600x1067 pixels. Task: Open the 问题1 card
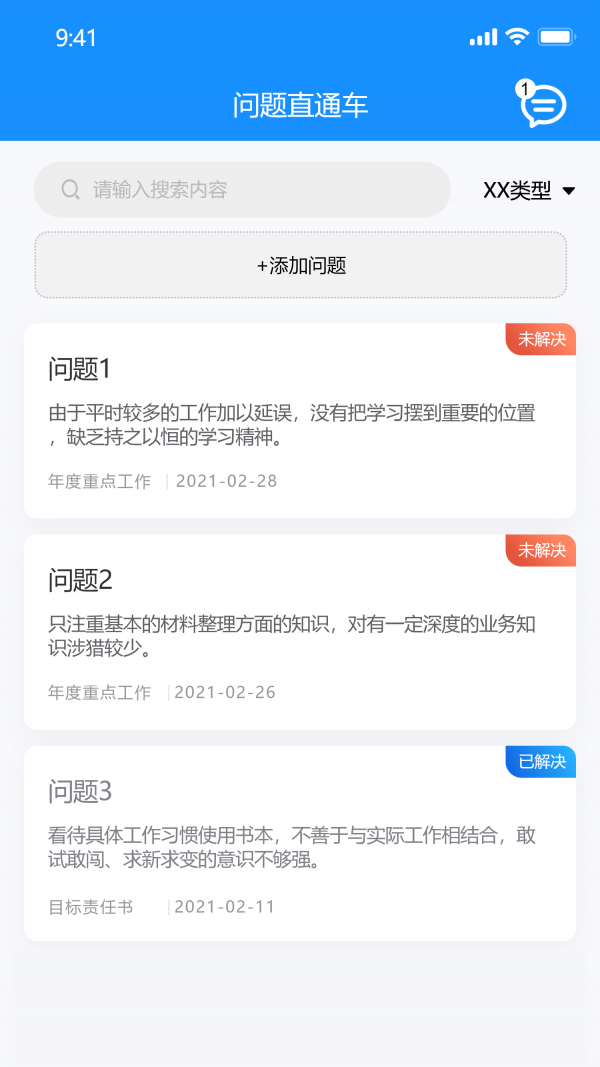point(300,421)
